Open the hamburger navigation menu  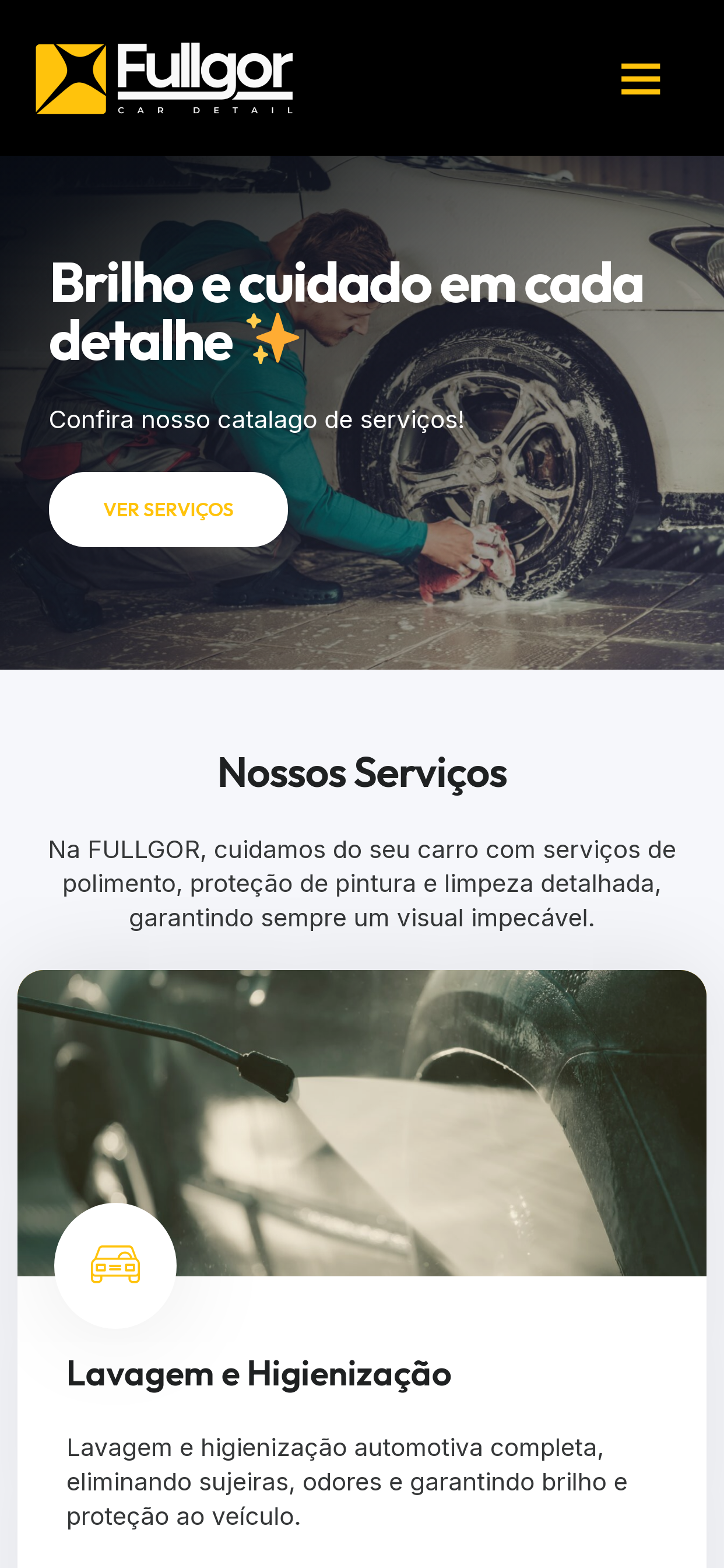coord(640,79)
